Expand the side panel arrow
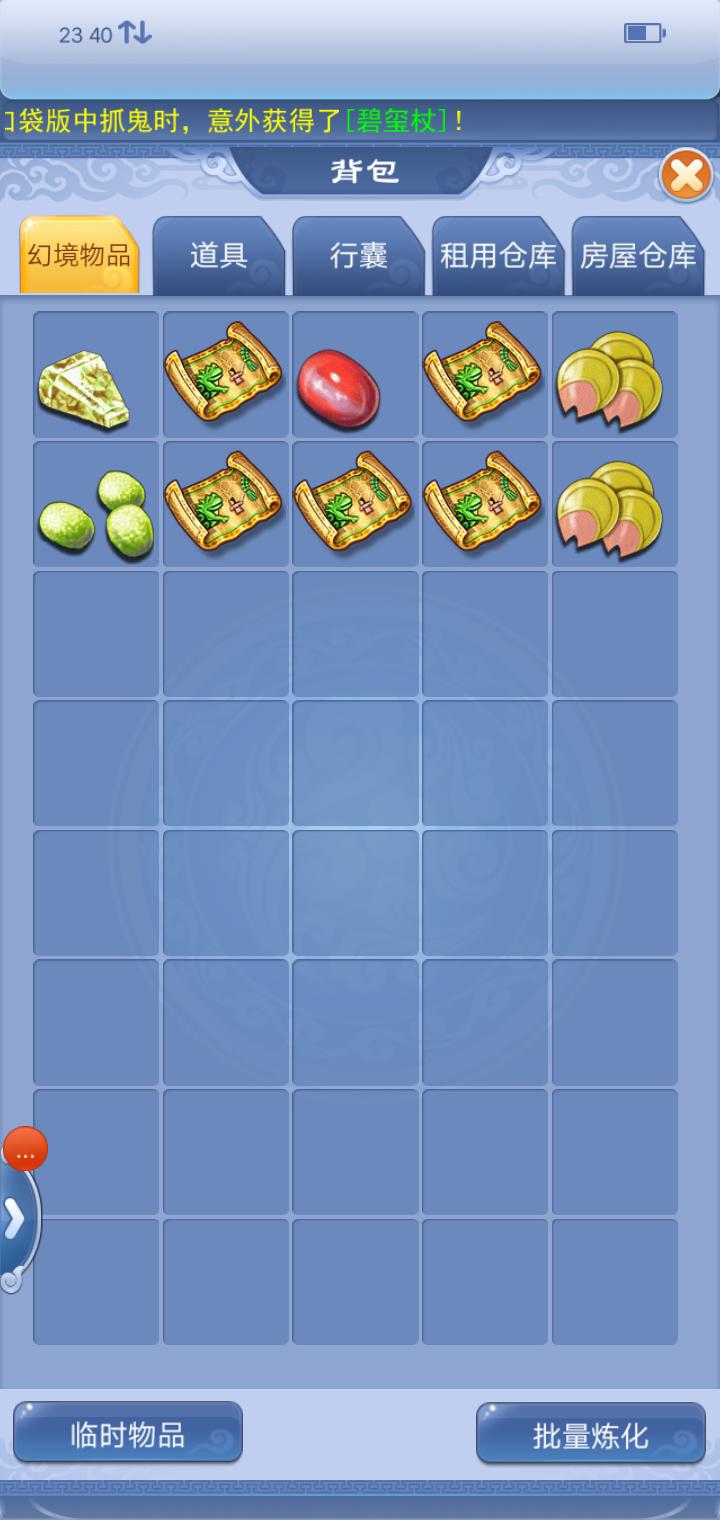 click(15, 1220)
